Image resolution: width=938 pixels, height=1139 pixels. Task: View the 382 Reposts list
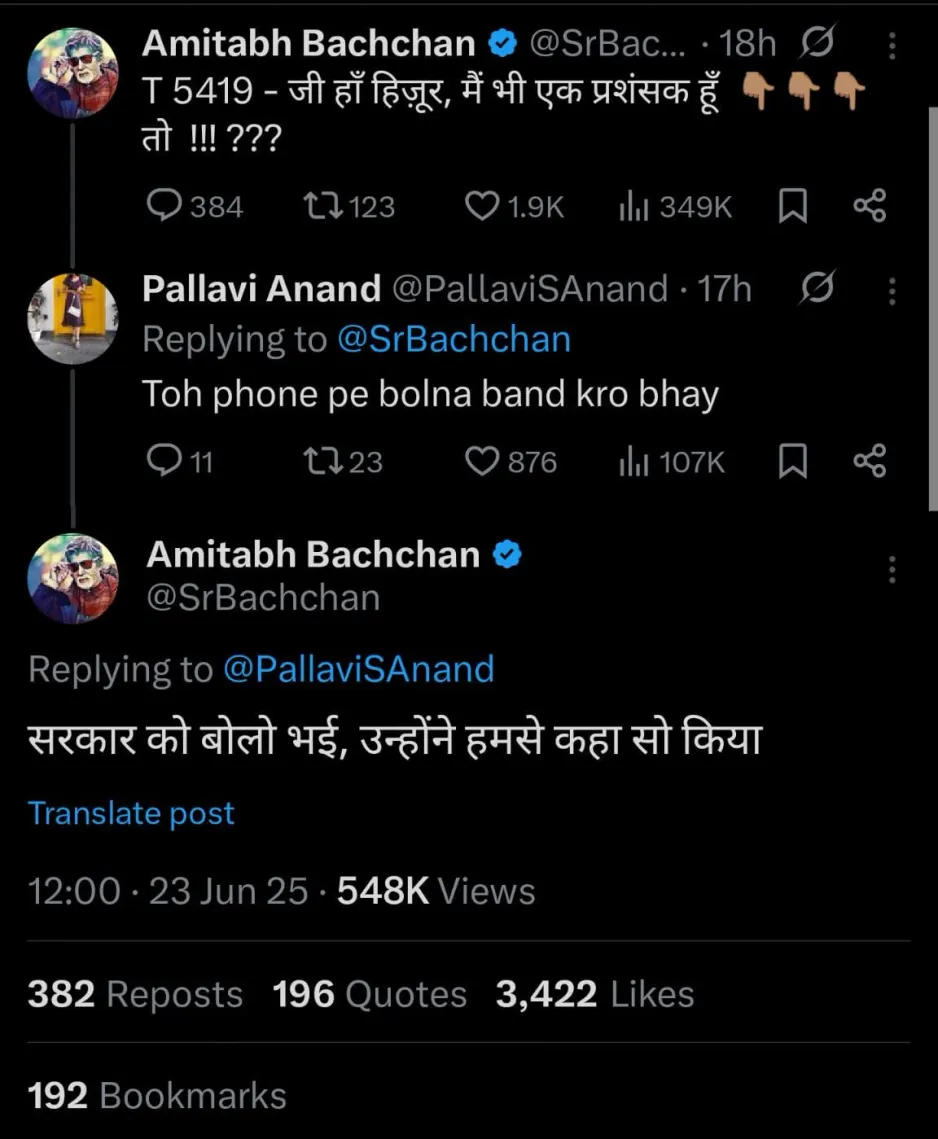[x=135, y=995]
